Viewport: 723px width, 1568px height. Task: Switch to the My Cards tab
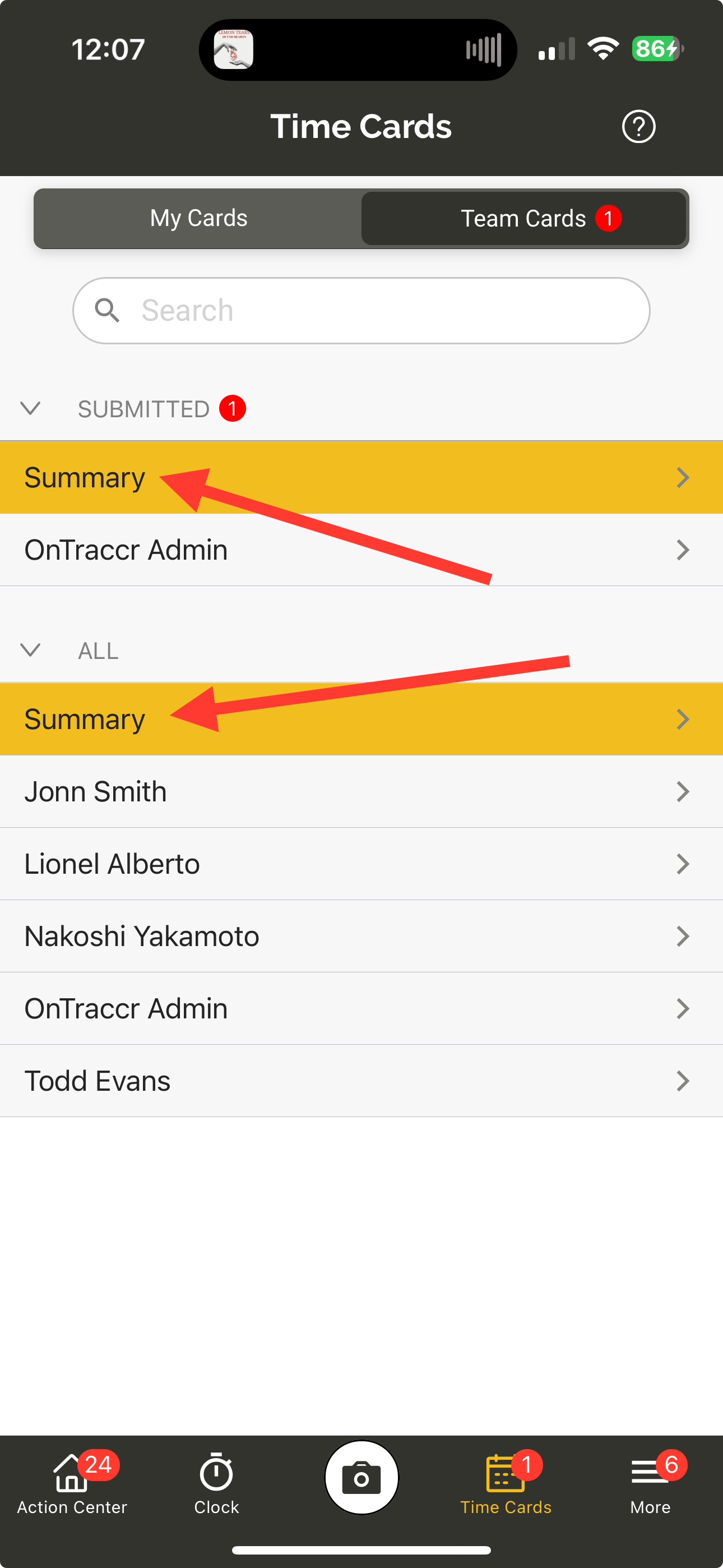tap(198, 219)
